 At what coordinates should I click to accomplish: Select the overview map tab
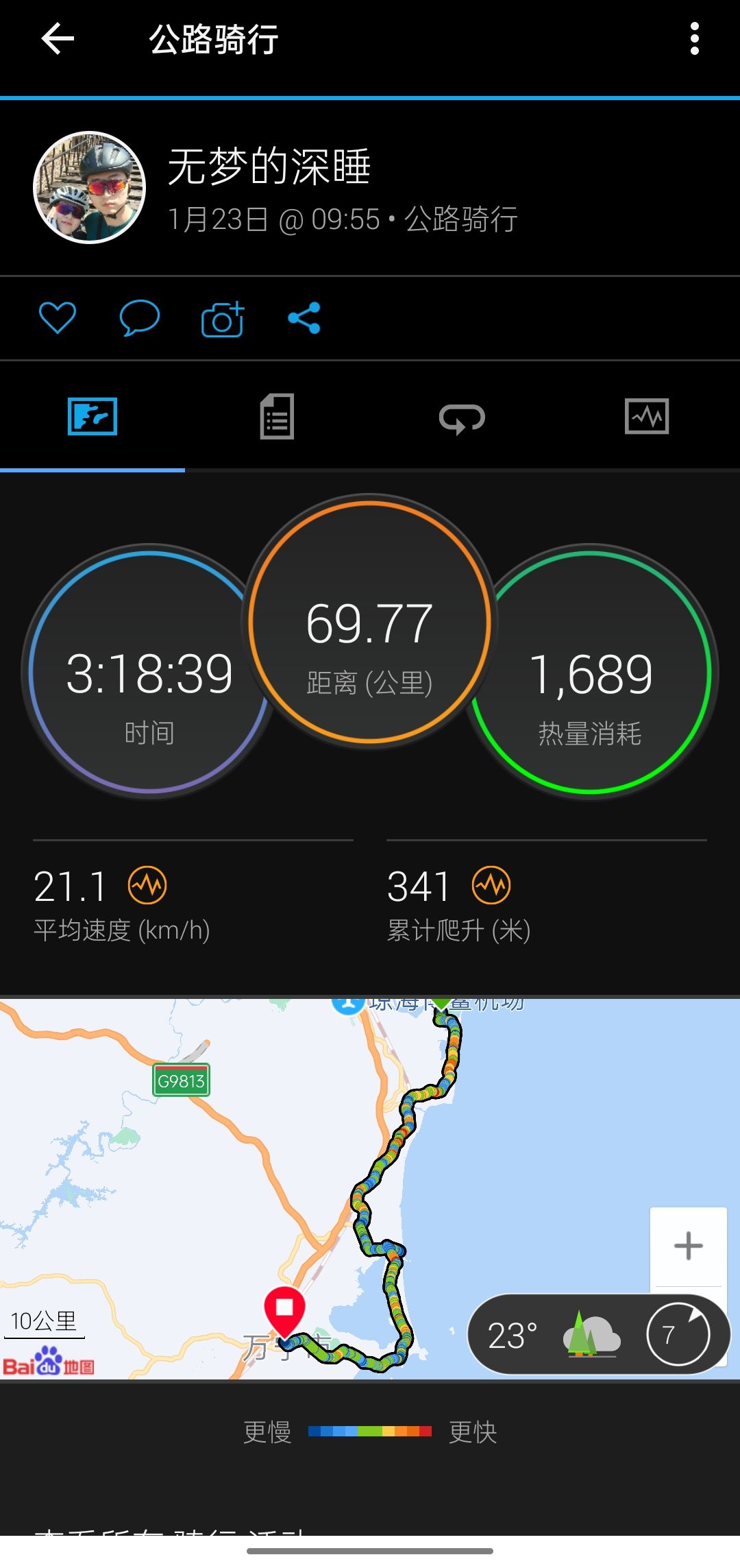tap(92, 416)
